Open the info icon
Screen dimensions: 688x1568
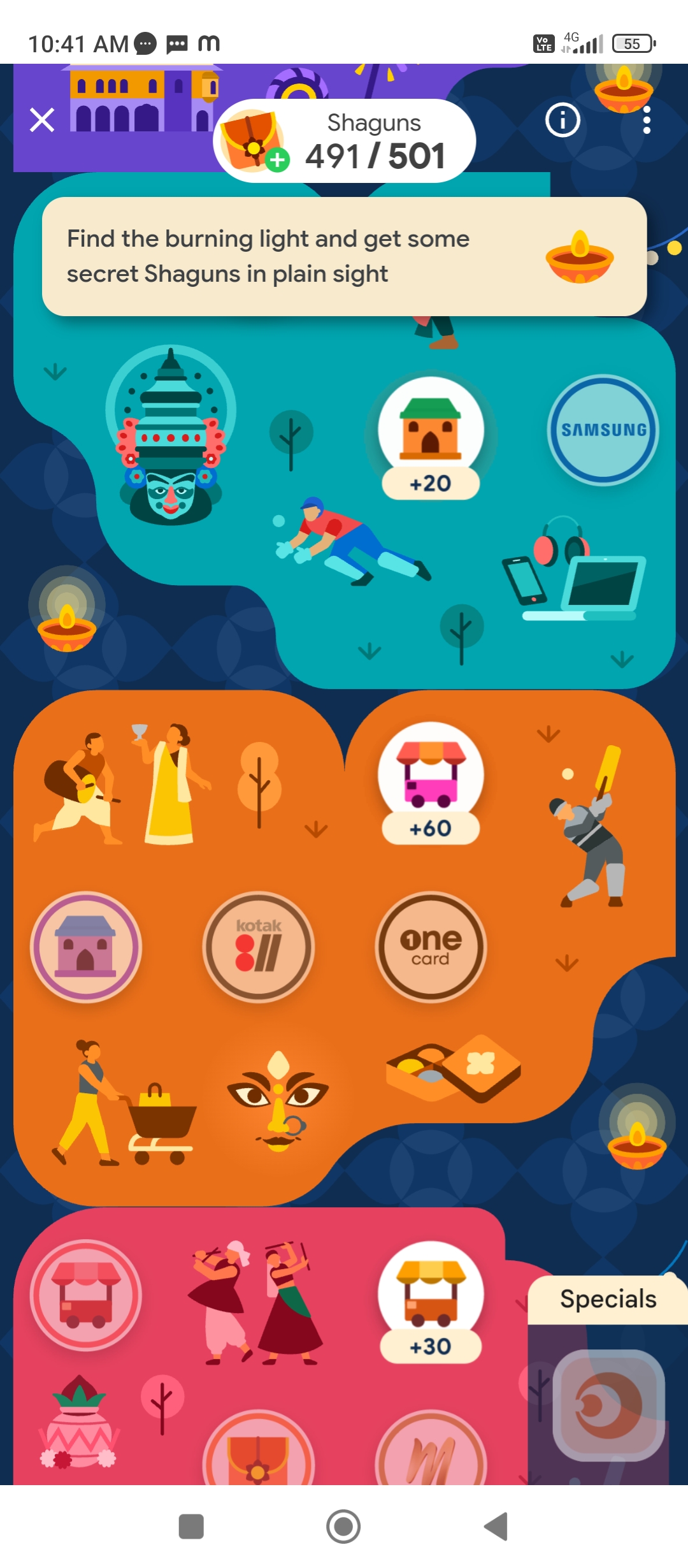point(563,120)
